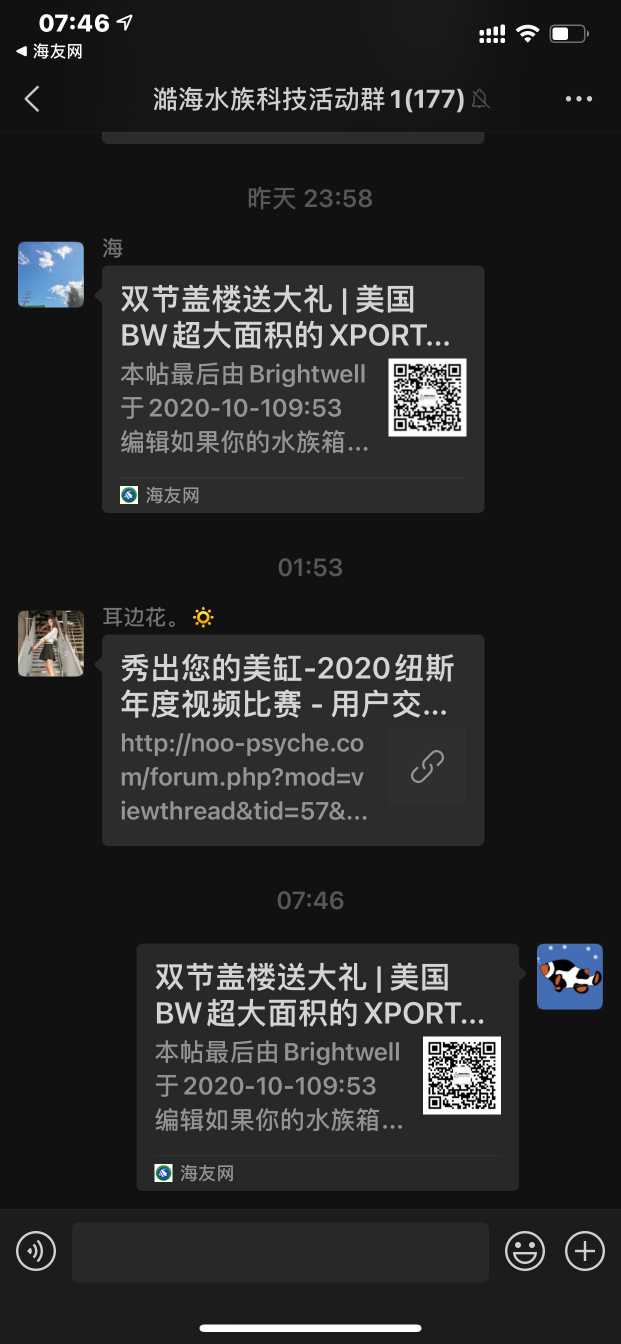View 海's profile avatar
The height and width of the screenshot is (1344, 621).
(x=51, y=274)
